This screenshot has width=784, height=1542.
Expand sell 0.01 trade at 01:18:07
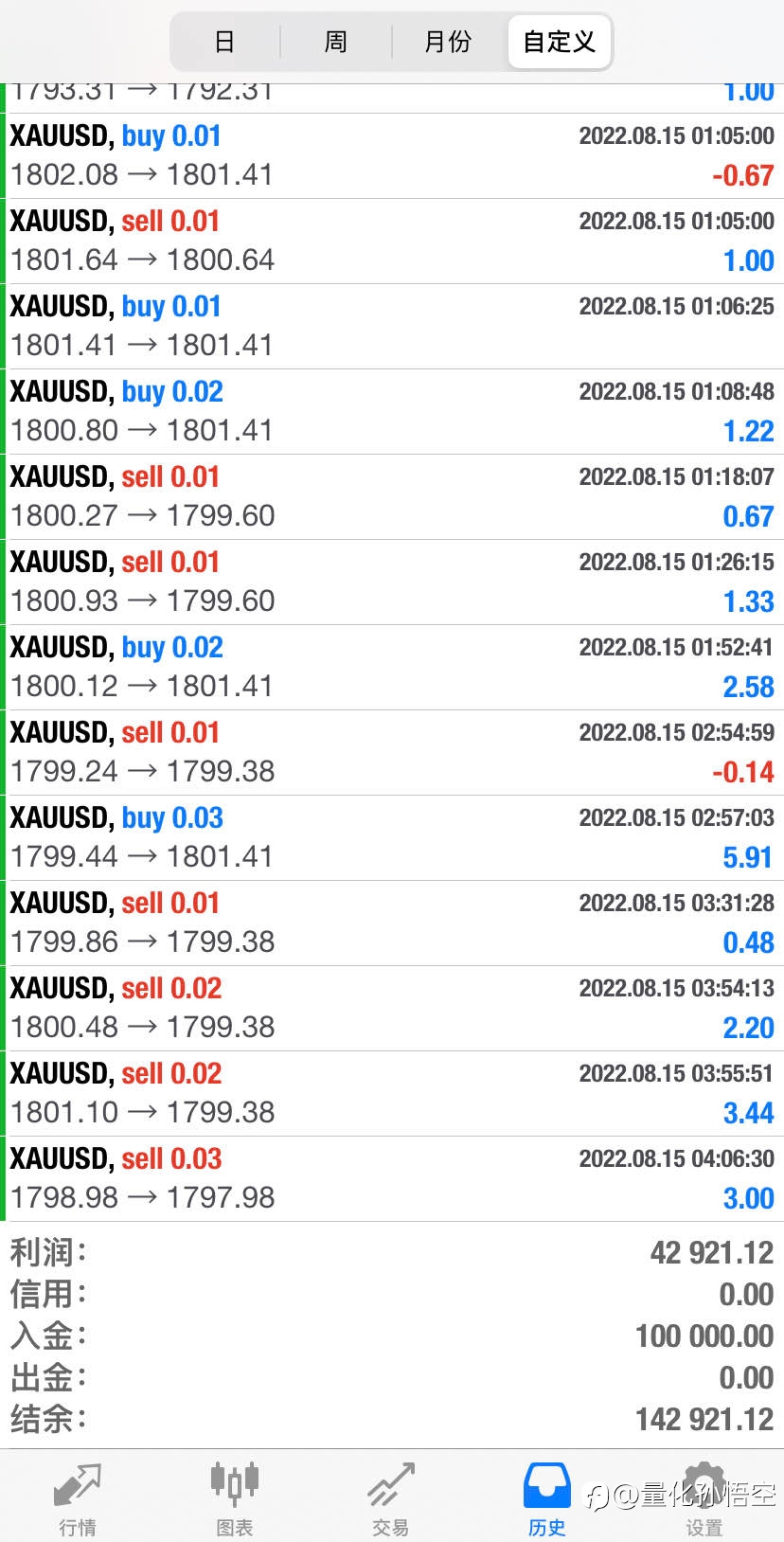coord(392,497)
